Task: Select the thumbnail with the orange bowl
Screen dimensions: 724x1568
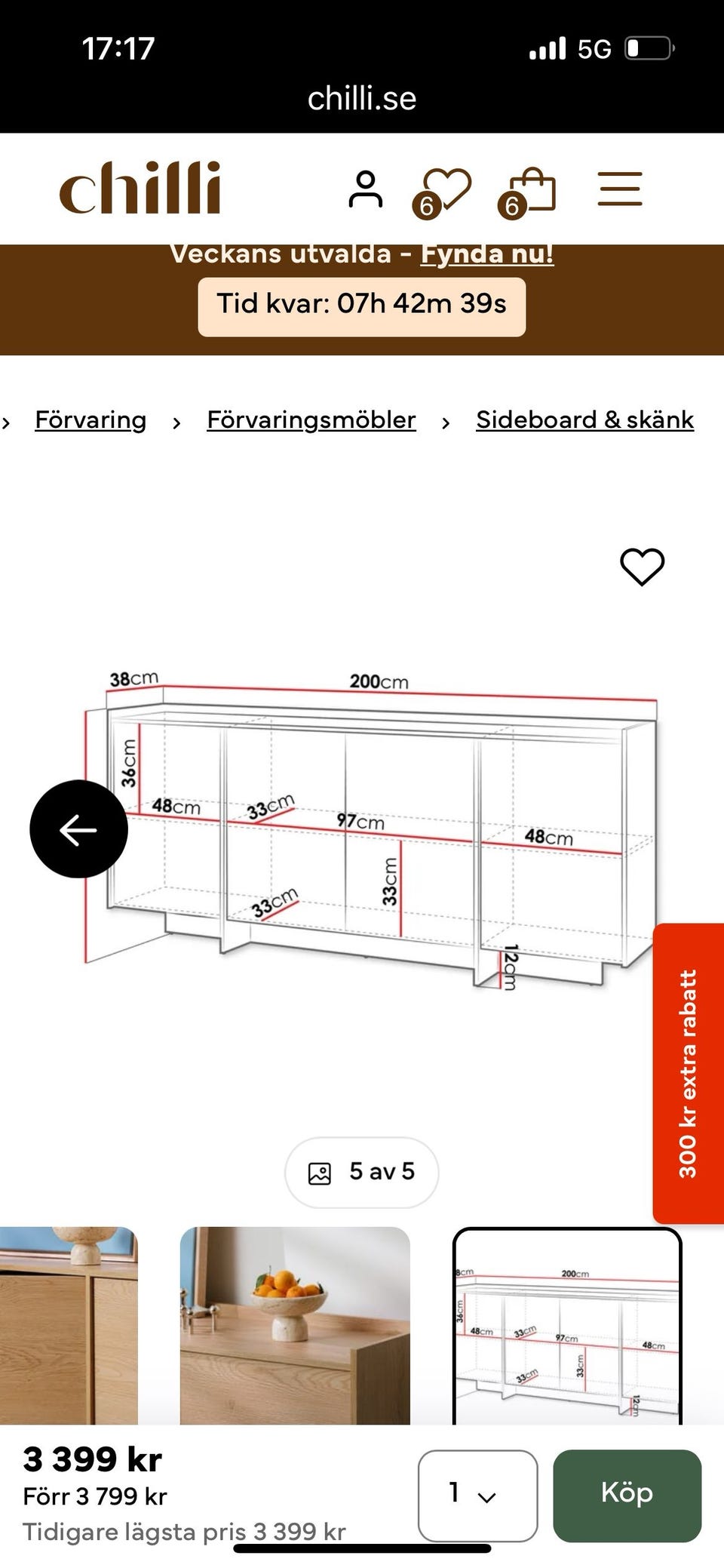Action: [x=295, y=1325]
